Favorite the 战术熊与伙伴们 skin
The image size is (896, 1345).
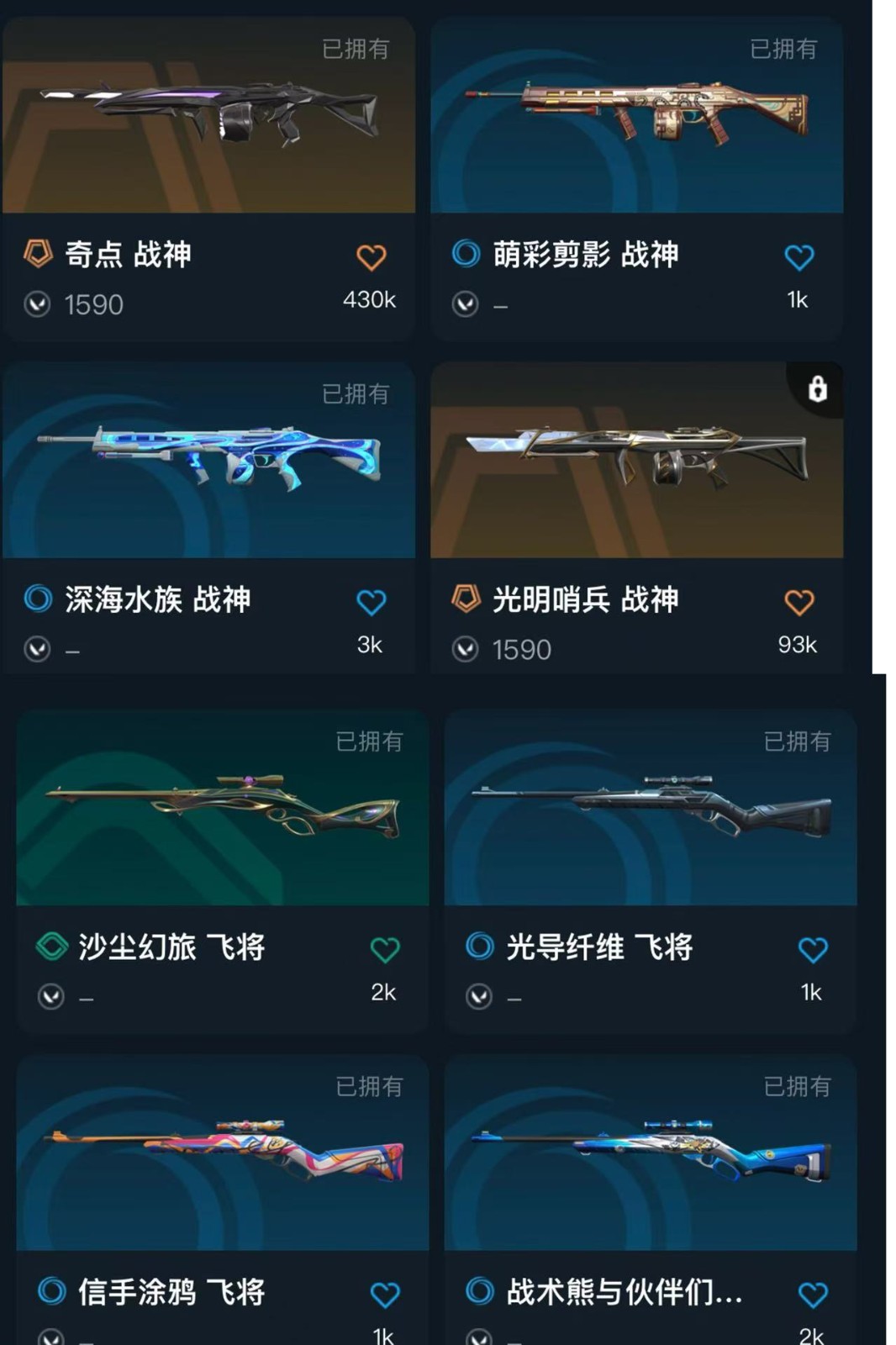tap(813, 1295)
